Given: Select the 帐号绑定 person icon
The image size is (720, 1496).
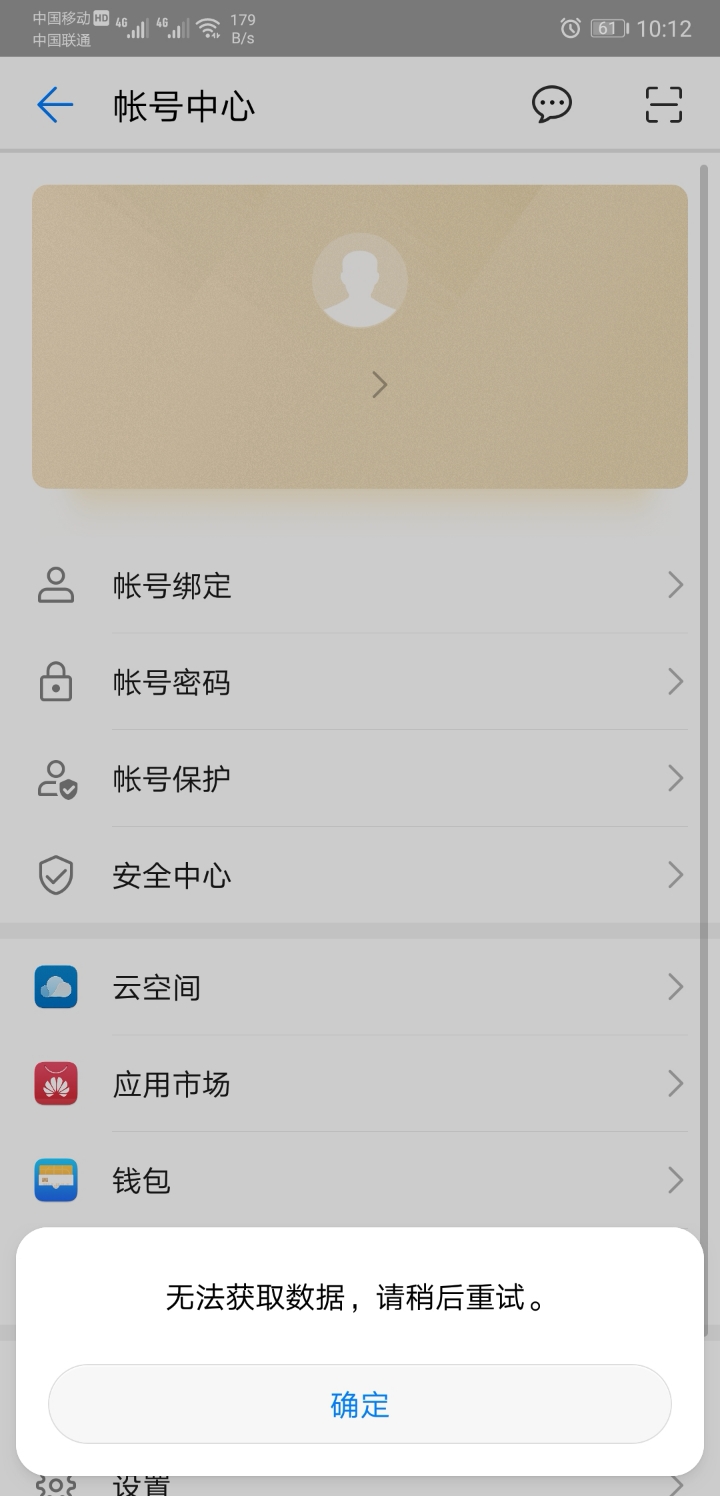Looking at the screenshot, I should pos(56,585).
